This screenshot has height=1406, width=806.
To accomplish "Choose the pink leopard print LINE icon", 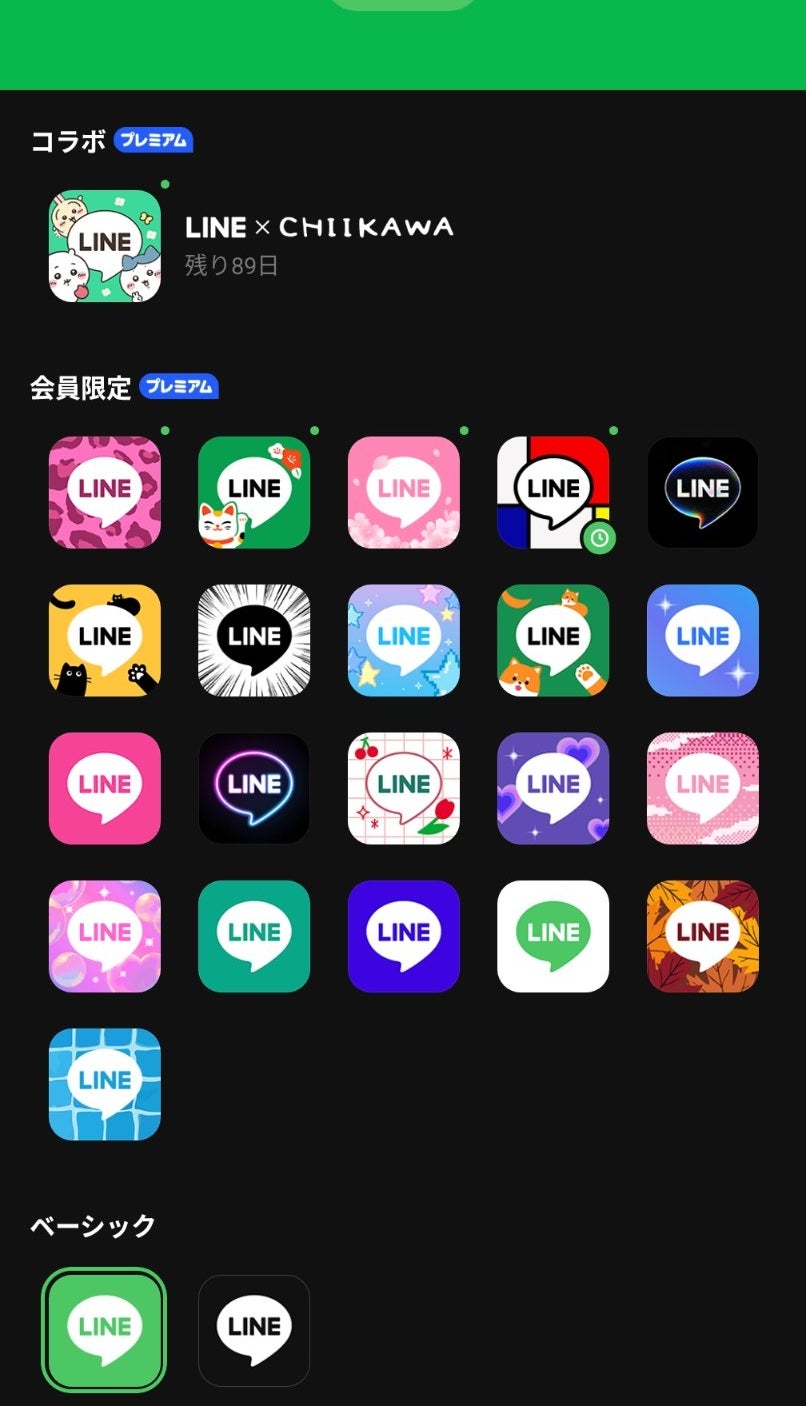I will tap(105, 492).
